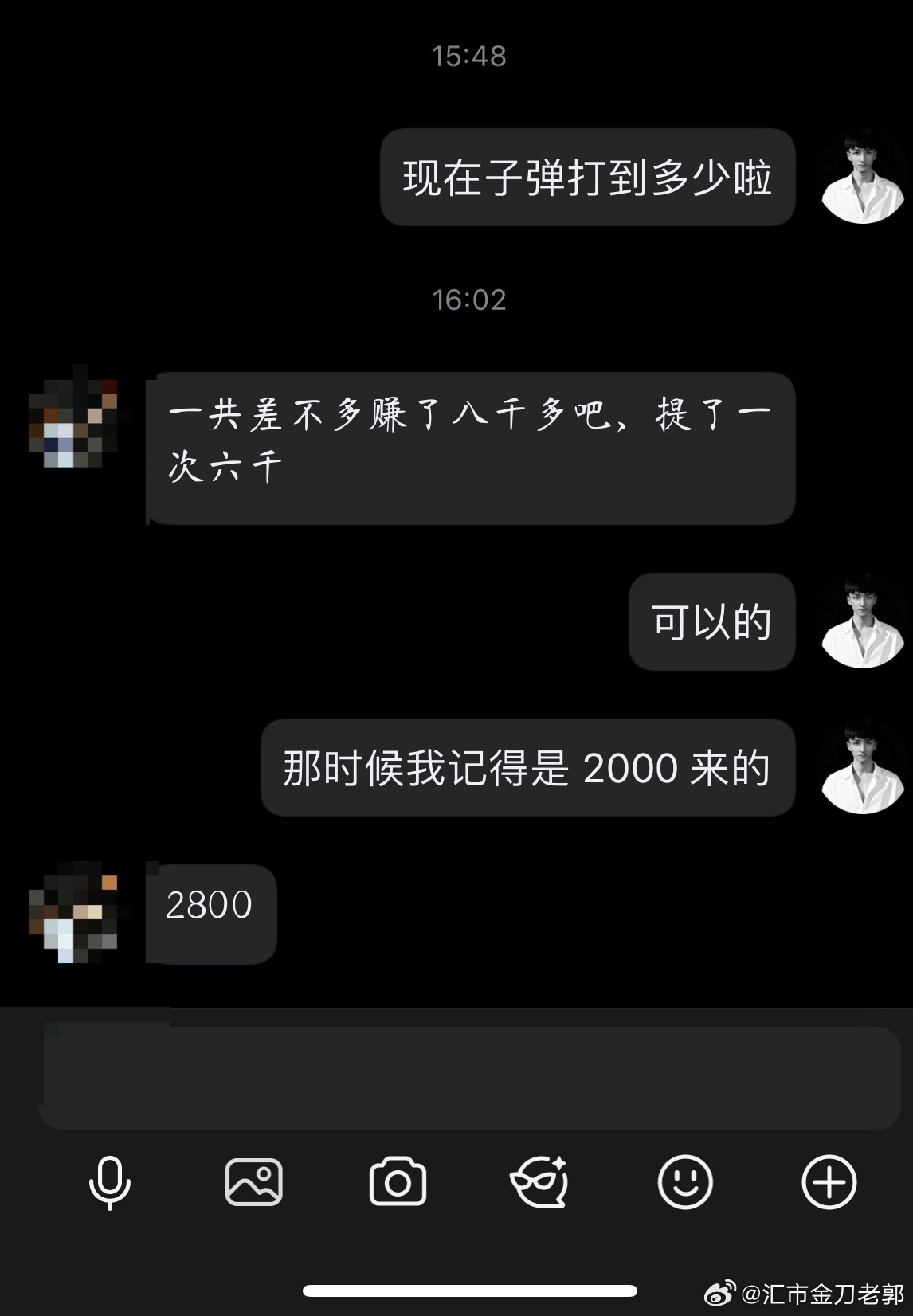
Task: Select the 可以的 message bubble
Action: coord(711,623)
